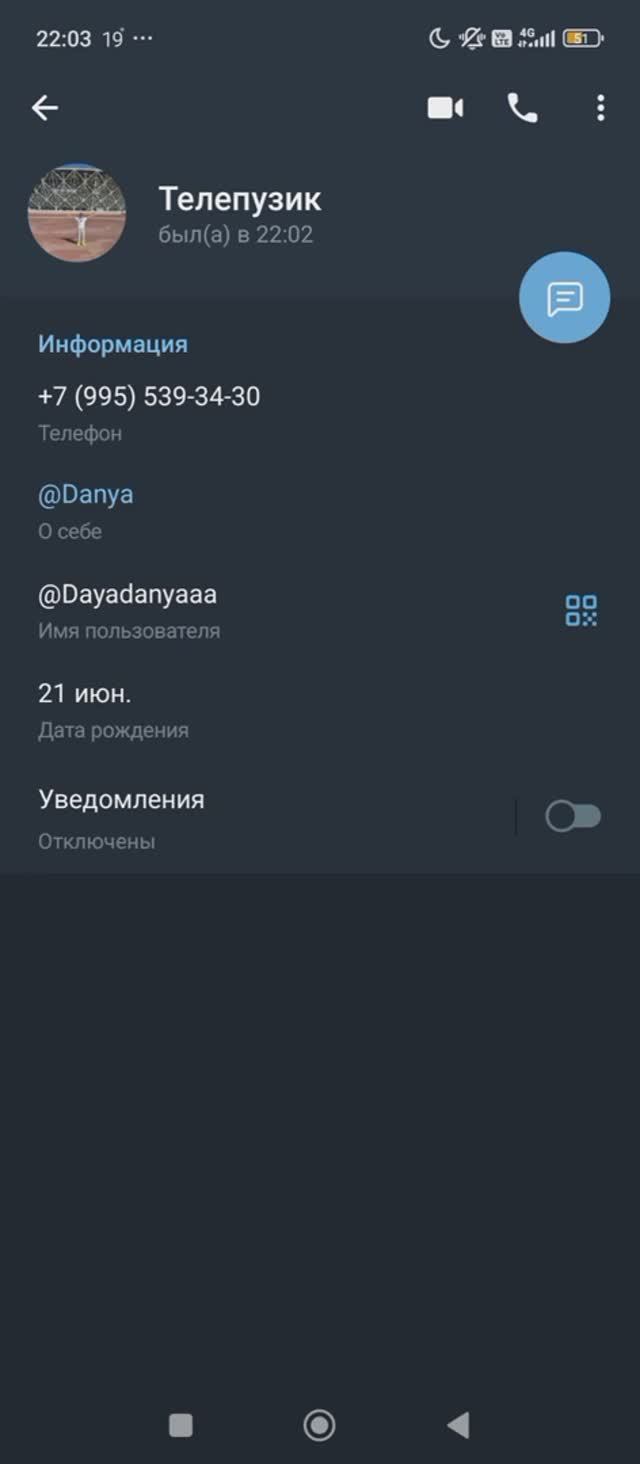Go back using the top-left arrow
This screenshot has width=640, height=1464.
click(45, 108)
